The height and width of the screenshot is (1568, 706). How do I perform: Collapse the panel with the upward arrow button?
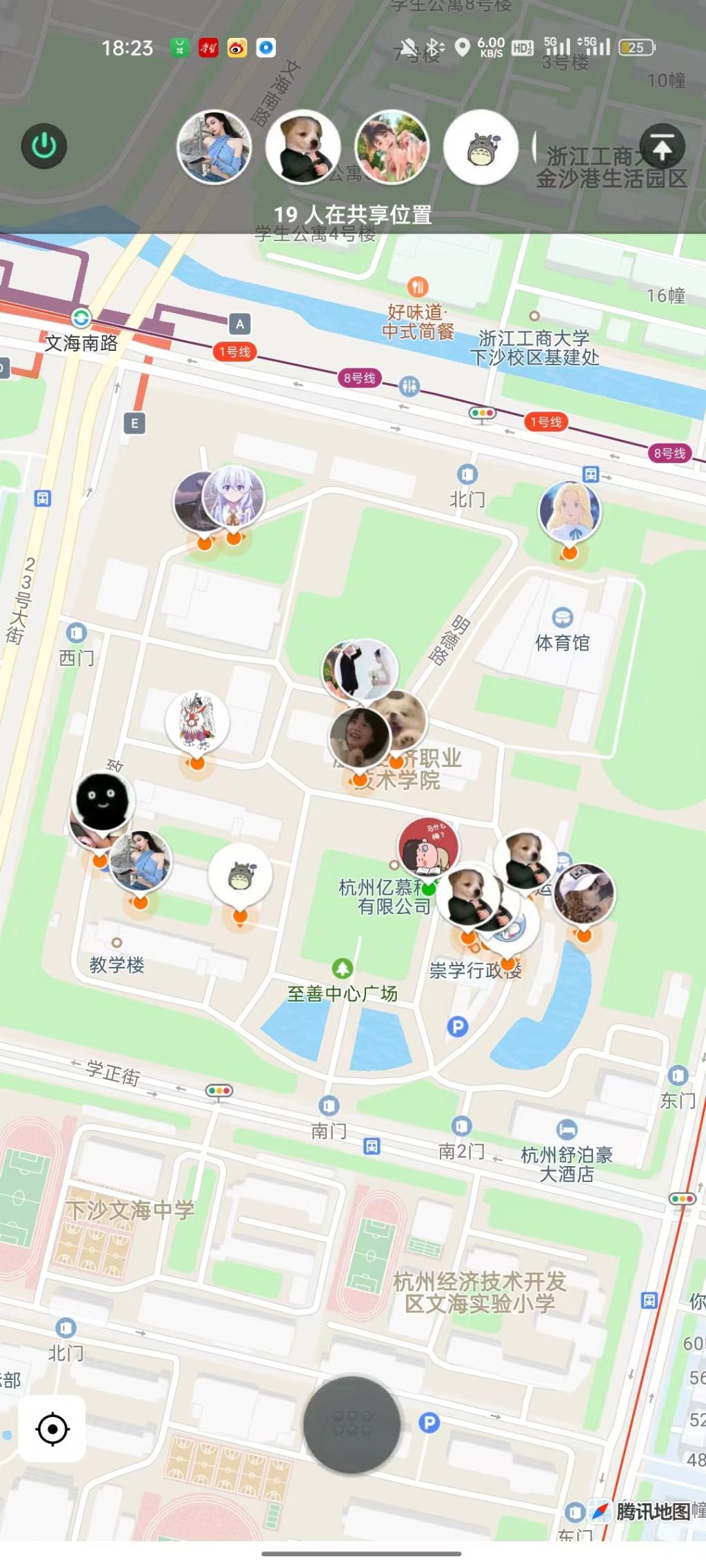[x=662, y=147]
